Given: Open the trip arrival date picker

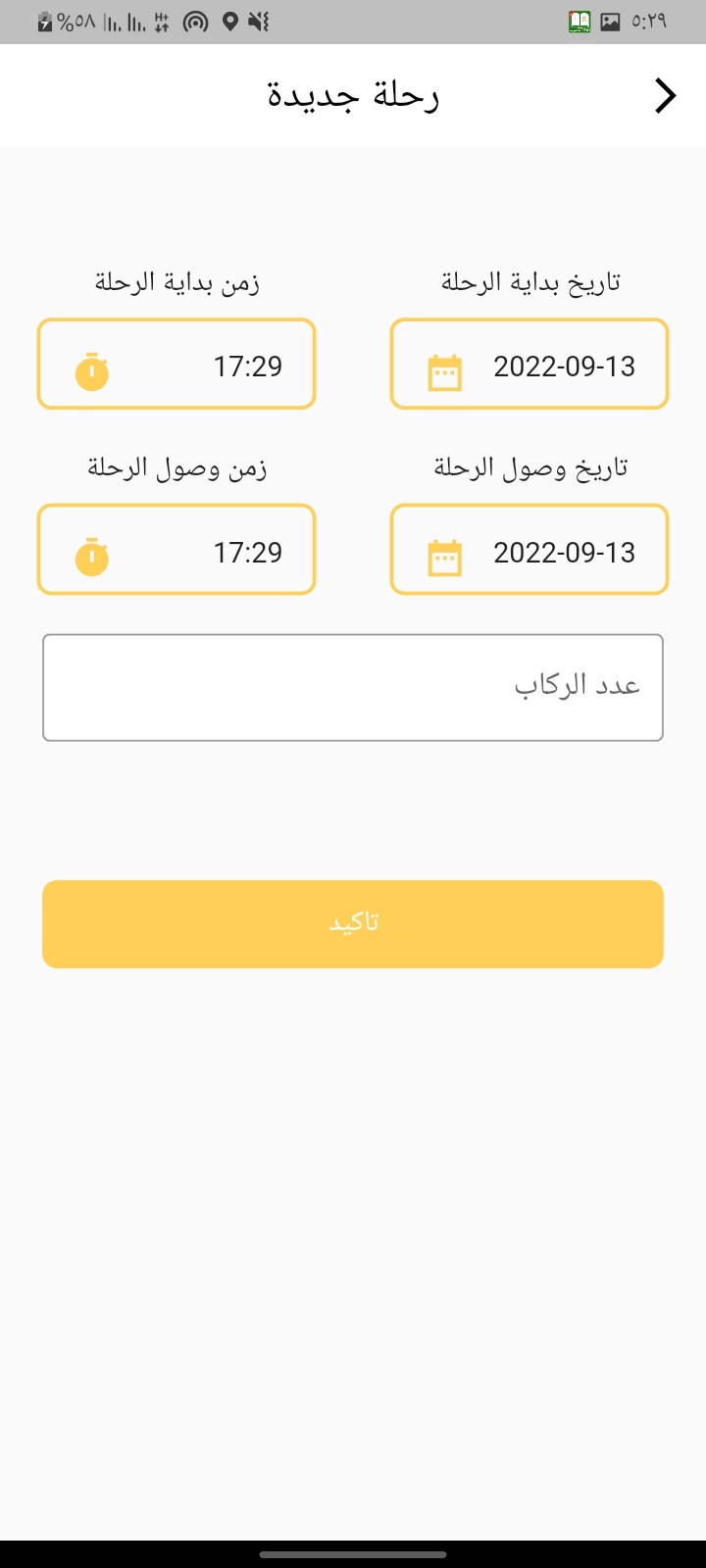Looking at the screenshot, I should (529, 550).
